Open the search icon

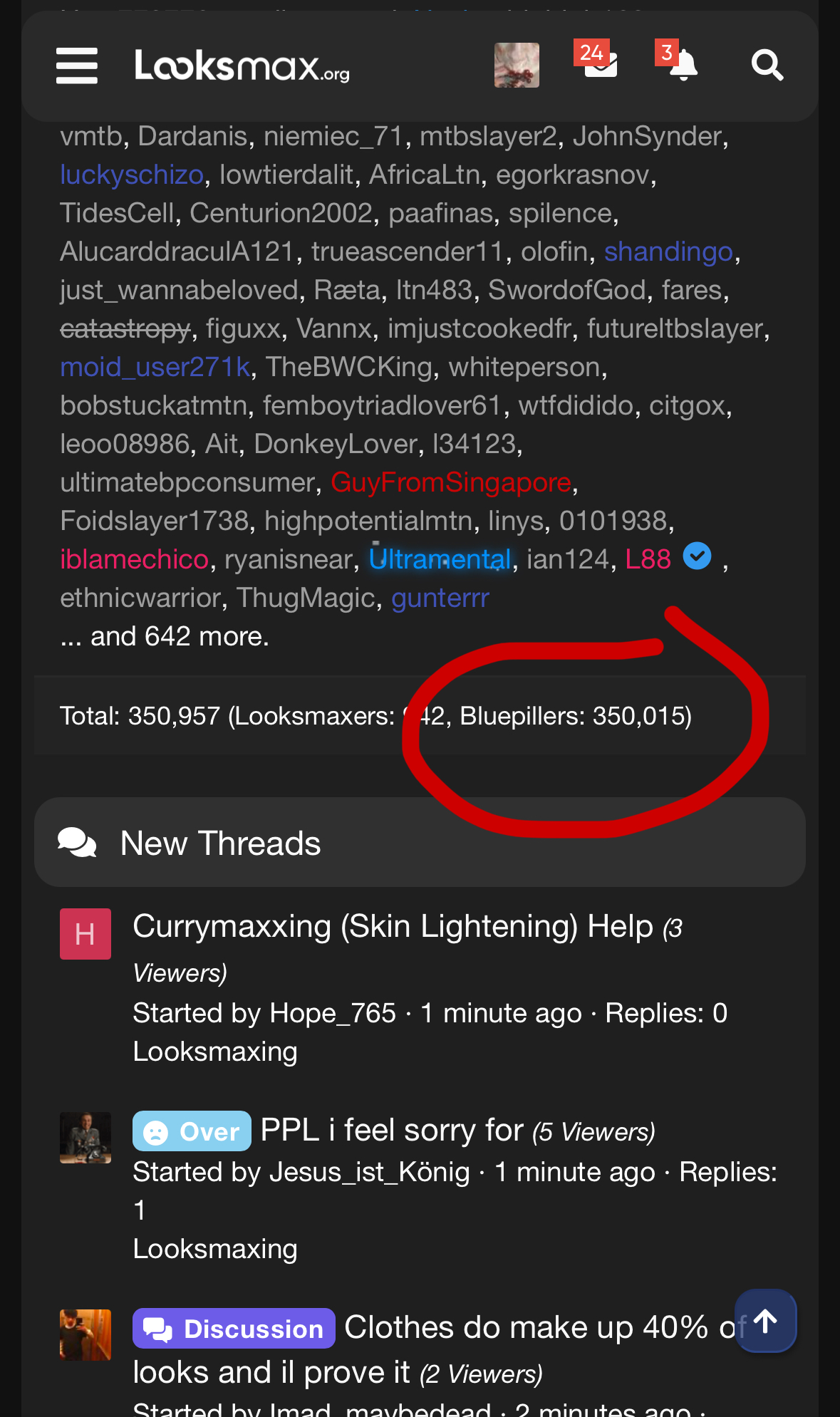coord(767,66)
